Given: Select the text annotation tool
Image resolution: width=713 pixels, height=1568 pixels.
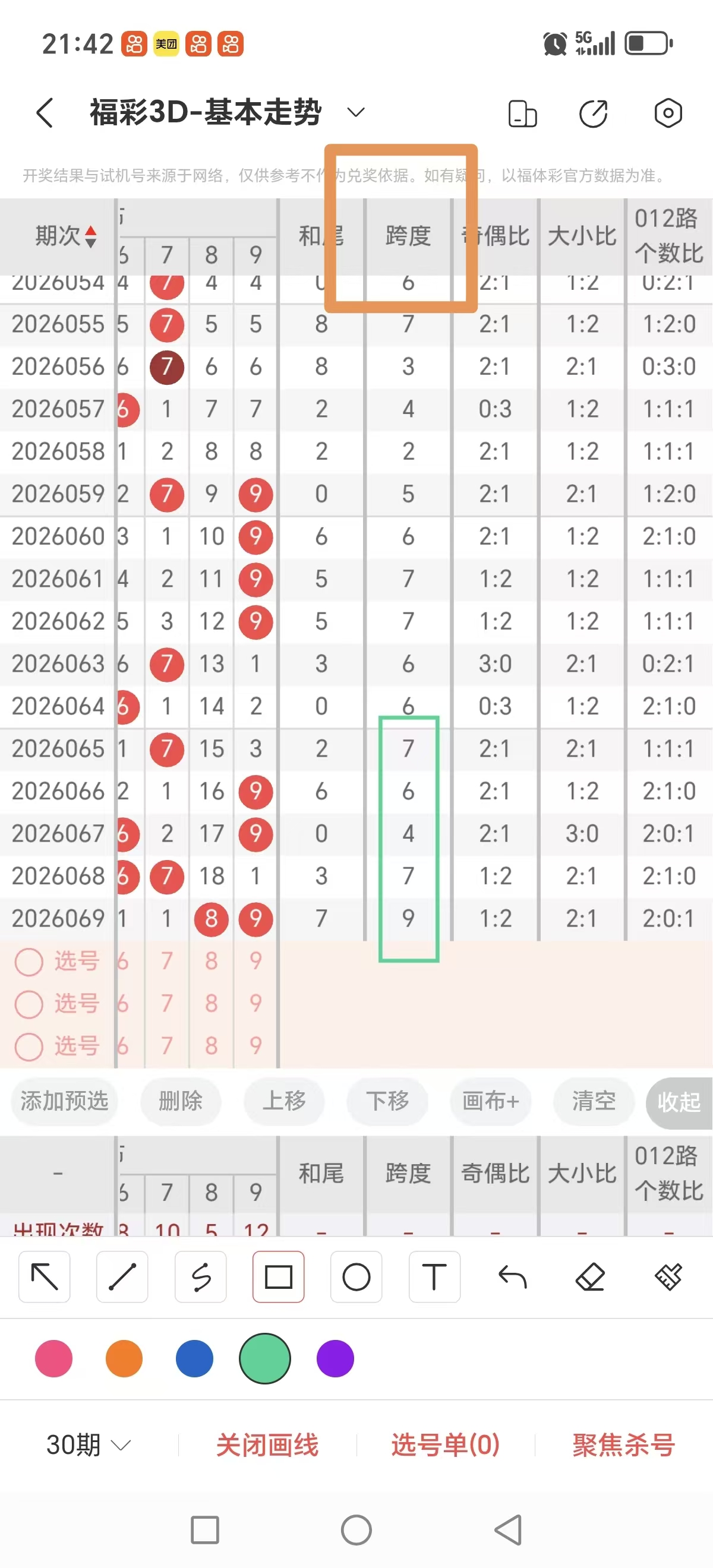Looking at the screenshot, I should click(434, 1278).
